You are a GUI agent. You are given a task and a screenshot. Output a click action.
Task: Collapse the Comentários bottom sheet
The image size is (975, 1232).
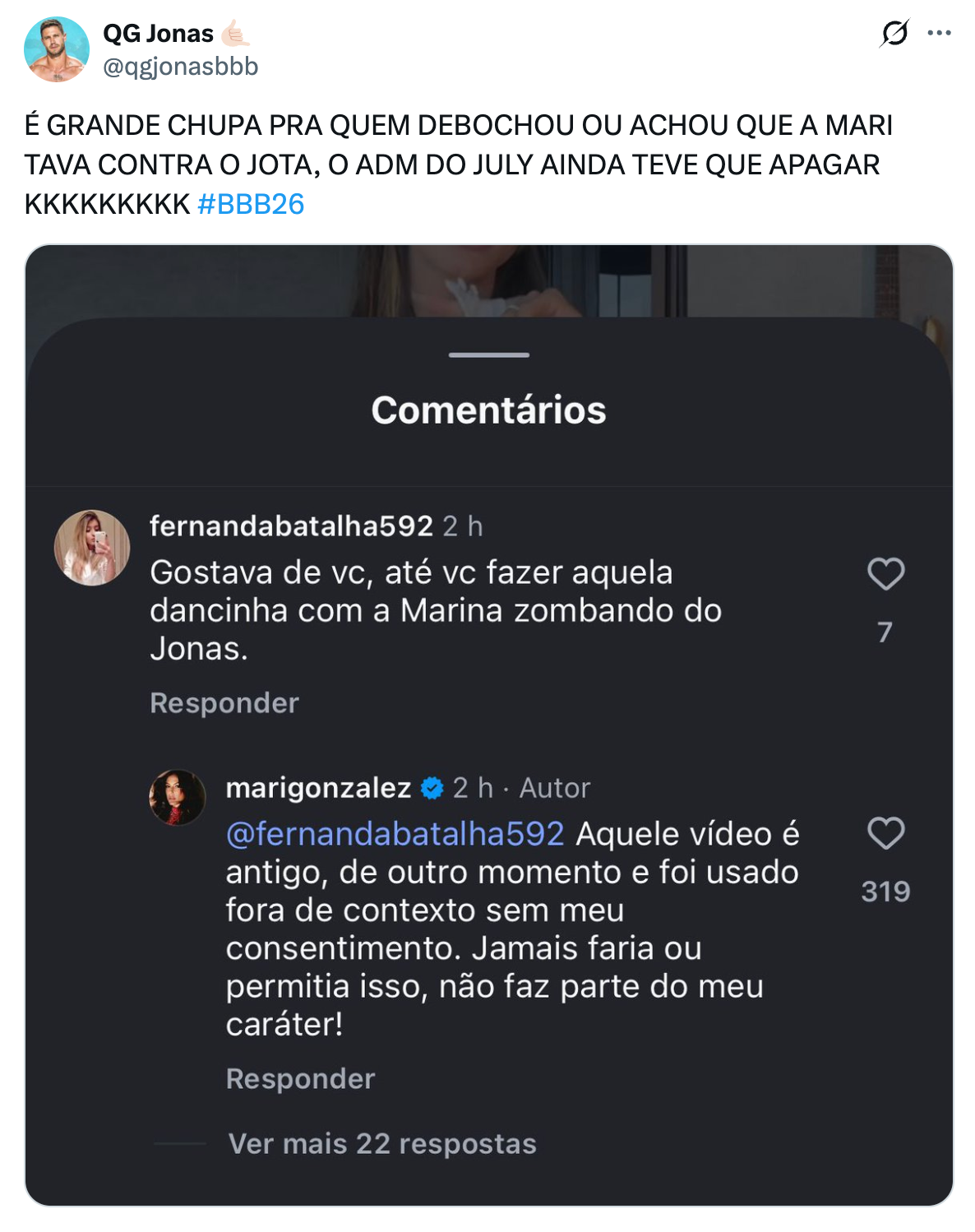click(x=487, y=354)
